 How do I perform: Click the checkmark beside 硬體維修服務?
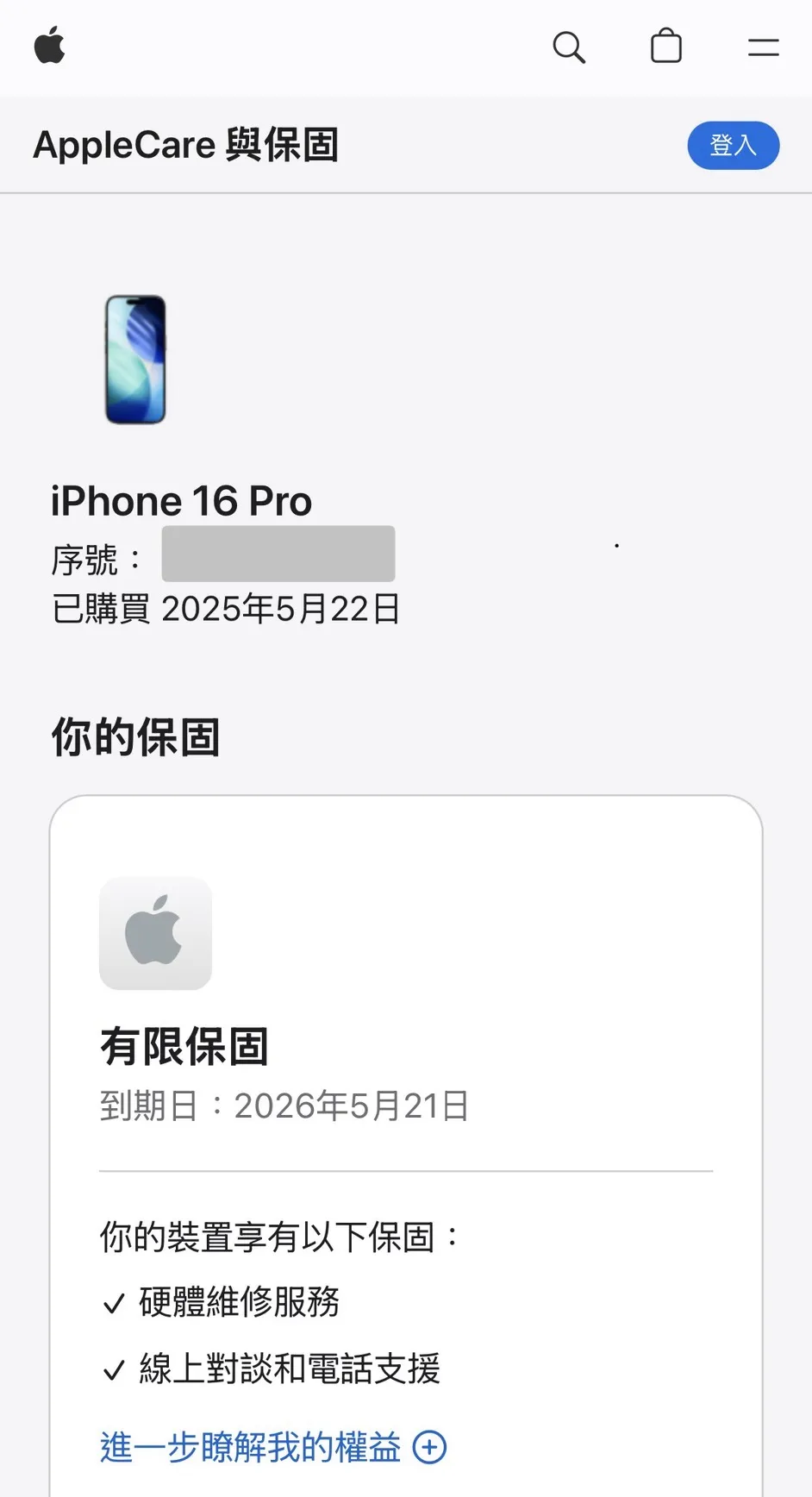coord(114,1303)
